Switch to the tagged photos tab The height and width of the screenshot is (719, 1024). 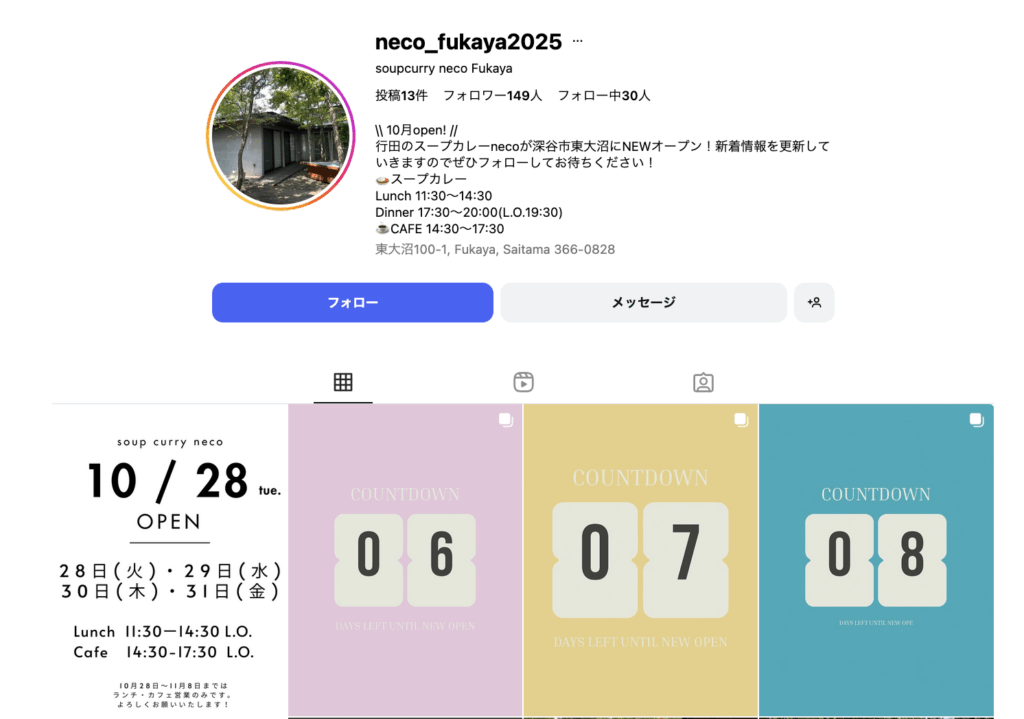tap(703, 382)
